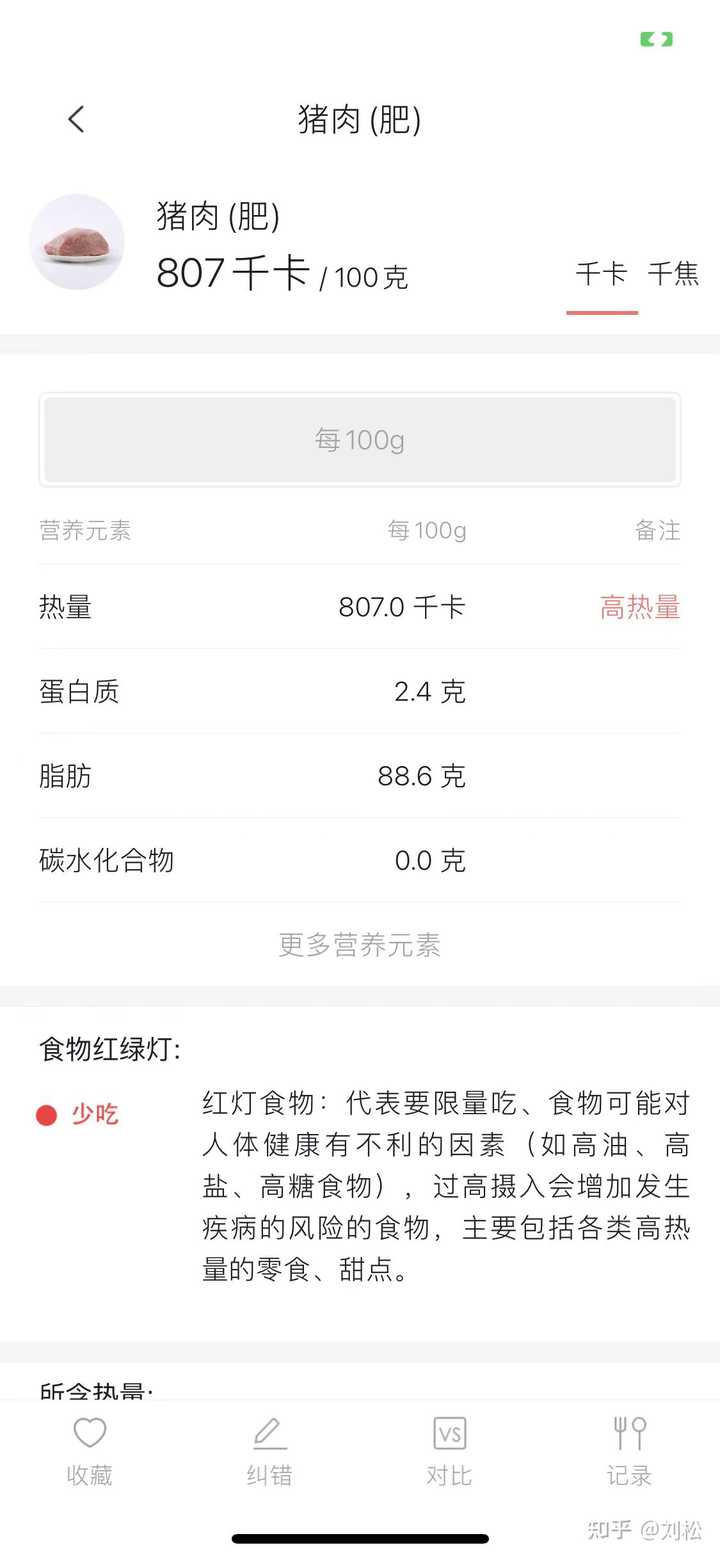Select the VS comparison 对比 icon

pos(448,1432)
